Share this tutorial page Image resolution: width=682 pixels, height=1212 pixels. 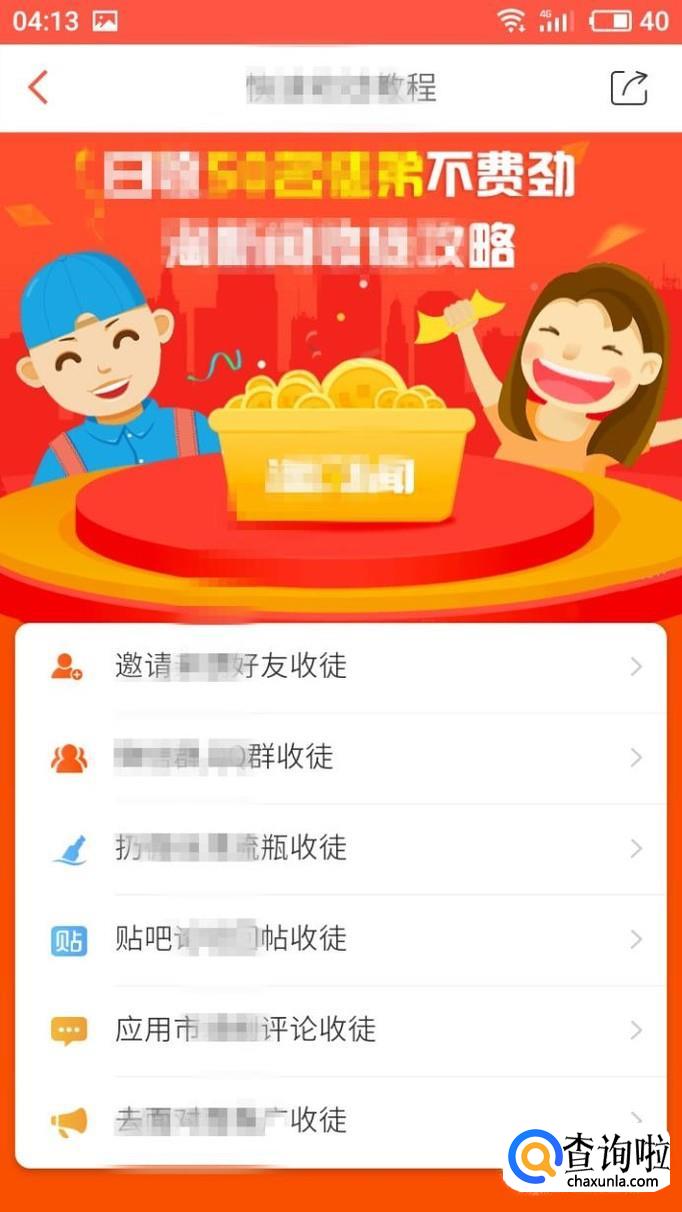(629, 88)
